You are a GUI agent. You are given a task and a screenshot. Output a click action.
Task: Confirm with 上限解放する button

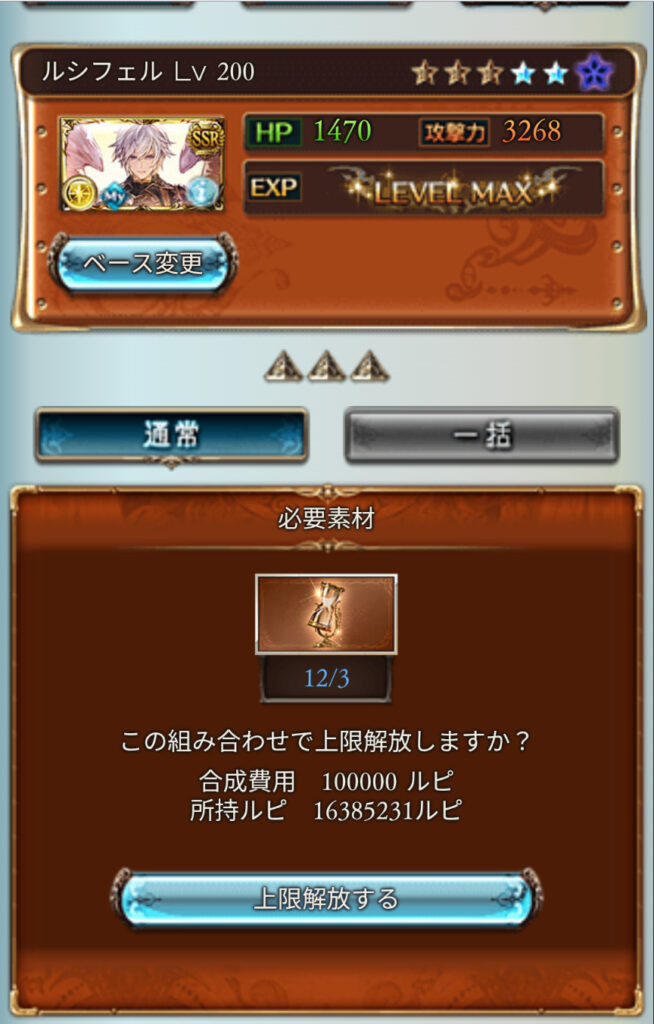[326, 897]
